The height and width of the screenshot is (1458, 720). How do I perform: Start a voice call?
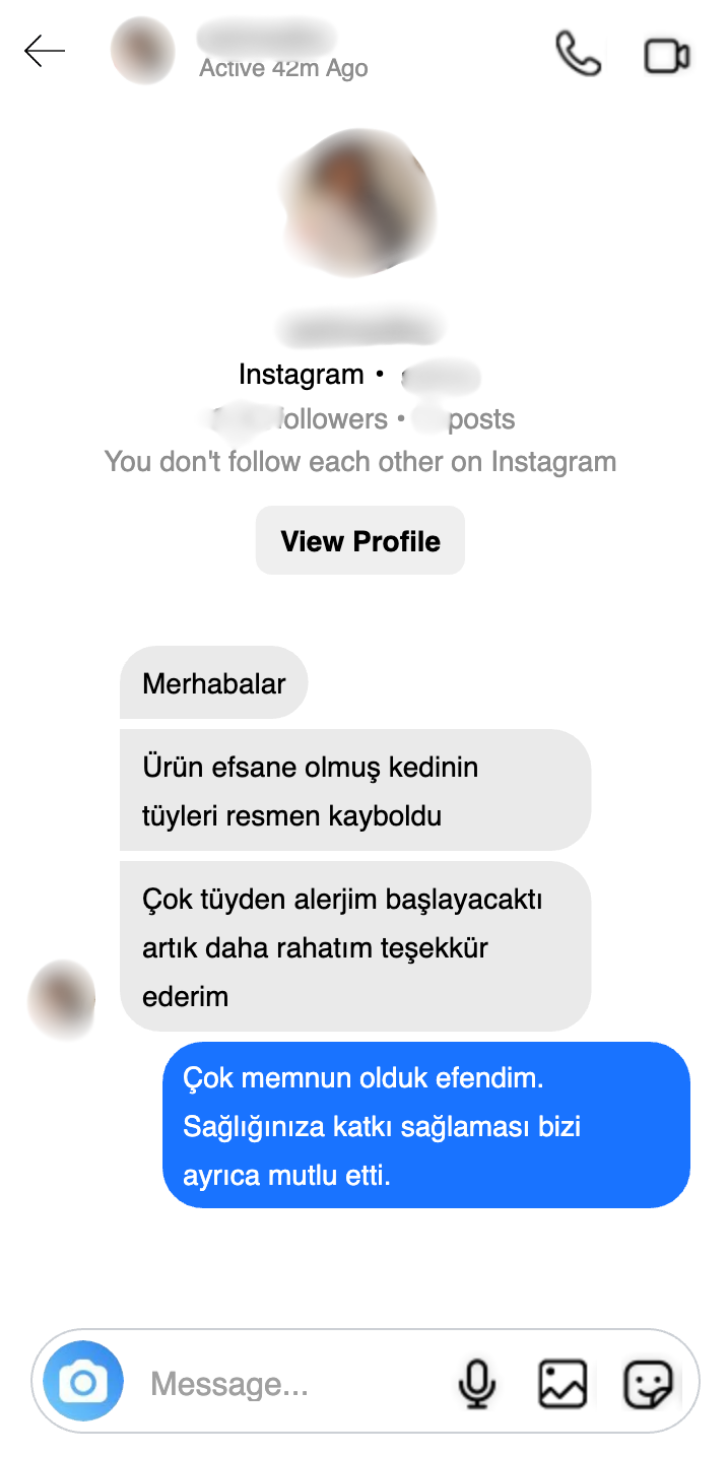(x=578, y=53)
